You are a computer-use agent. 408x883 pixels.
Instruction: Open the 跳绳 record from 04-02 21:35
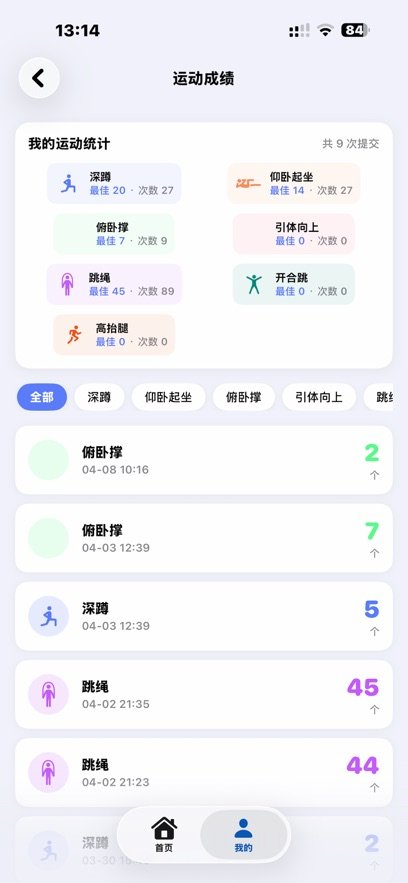pyautogui.click(x=204, y=694)
